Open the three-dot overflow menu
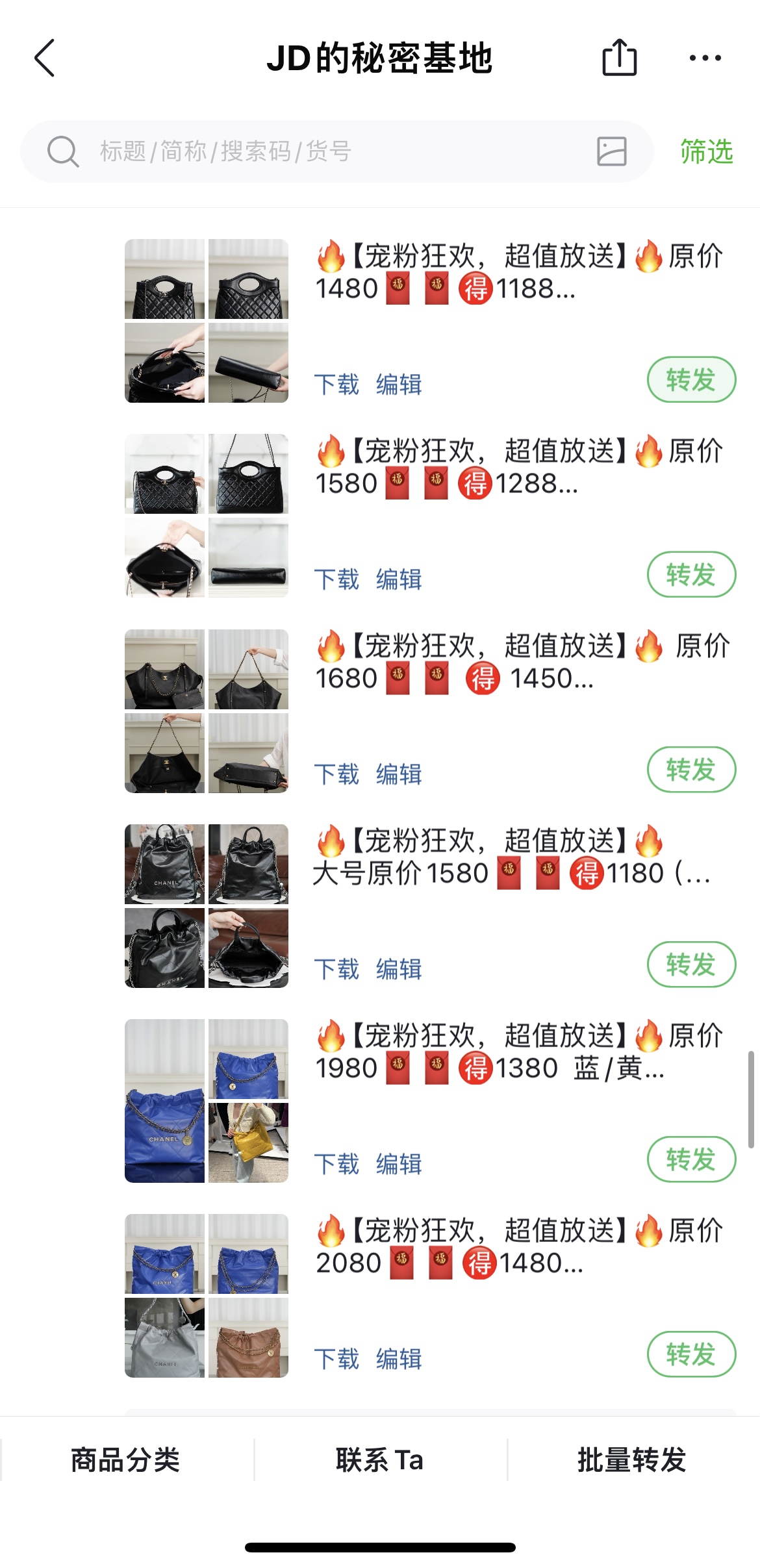 point(705,58)
